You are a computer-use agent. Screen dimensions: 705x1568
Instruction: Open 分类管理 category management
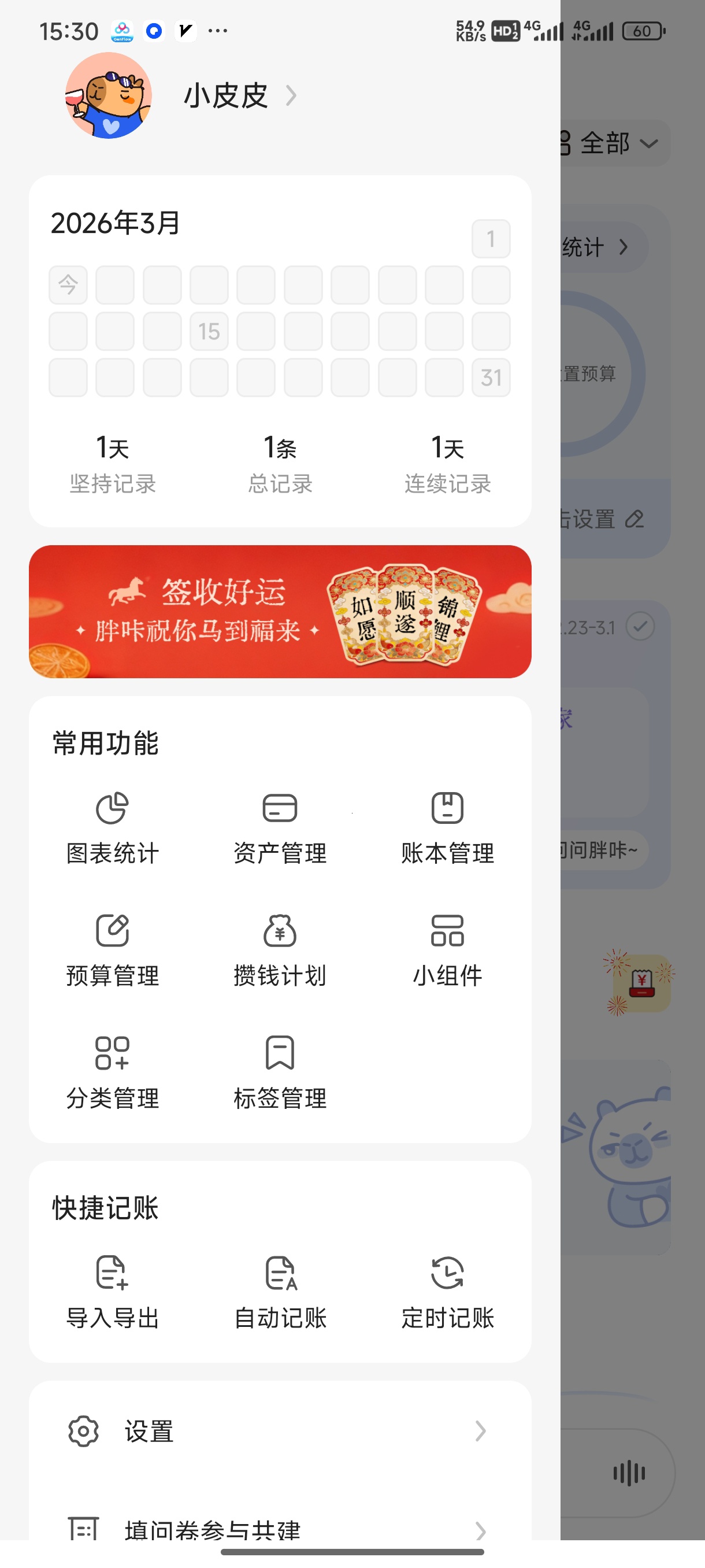[x=113, y=1073]
